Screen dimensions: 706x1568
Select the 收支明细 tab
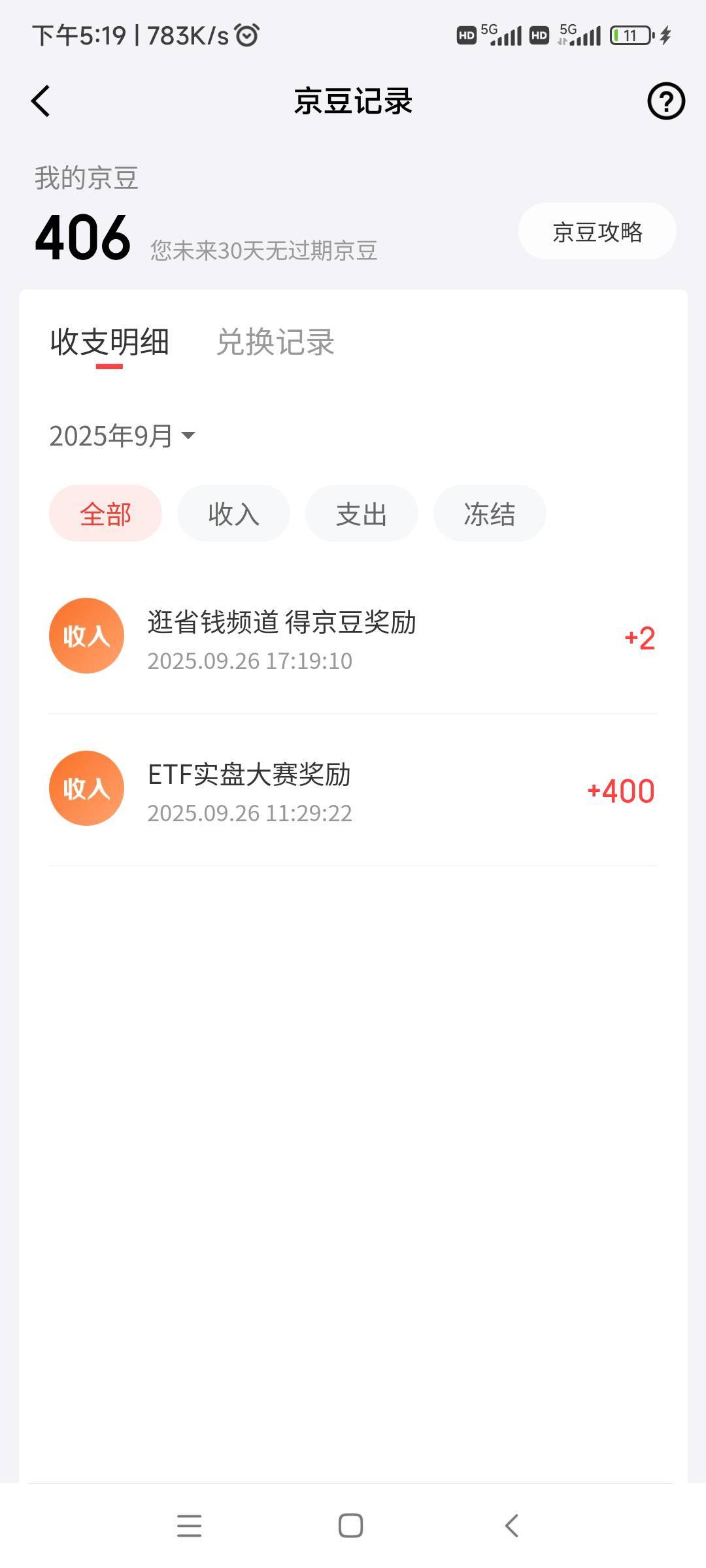(x=110, y=342)
